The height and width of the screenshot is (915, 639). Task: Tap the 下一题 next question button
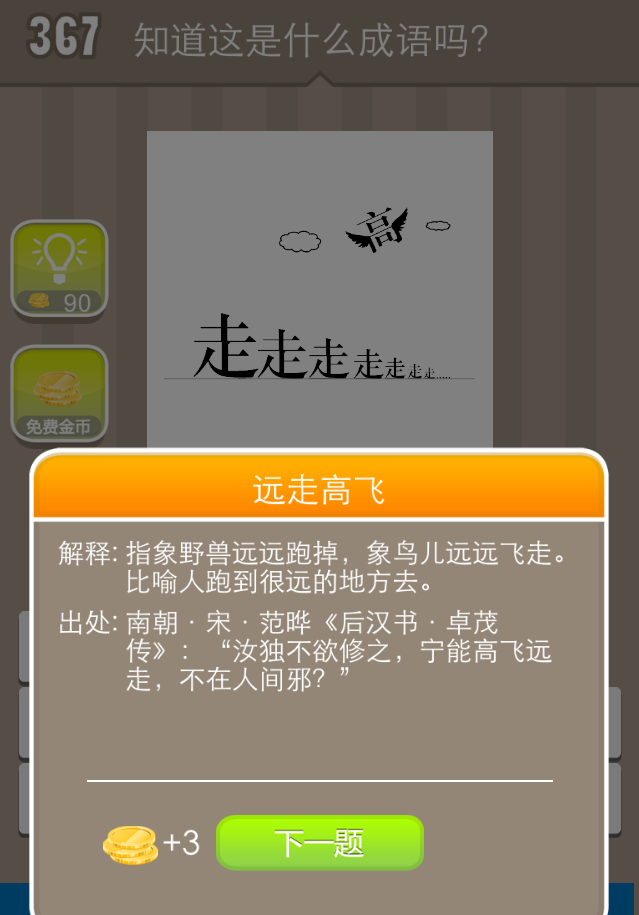(320, 843)
